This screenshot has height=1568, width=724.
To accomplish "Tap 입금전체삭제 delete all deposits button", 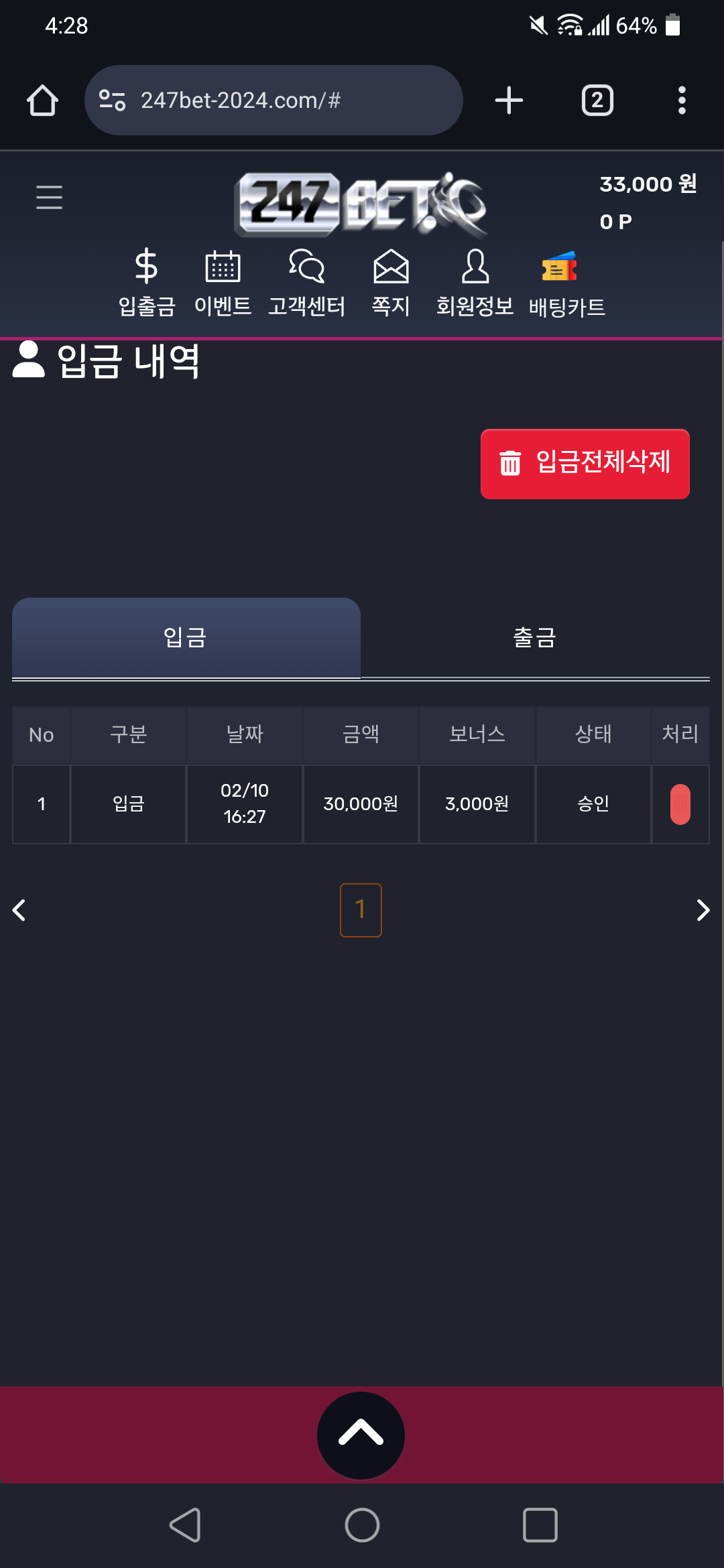I will 585,464.
